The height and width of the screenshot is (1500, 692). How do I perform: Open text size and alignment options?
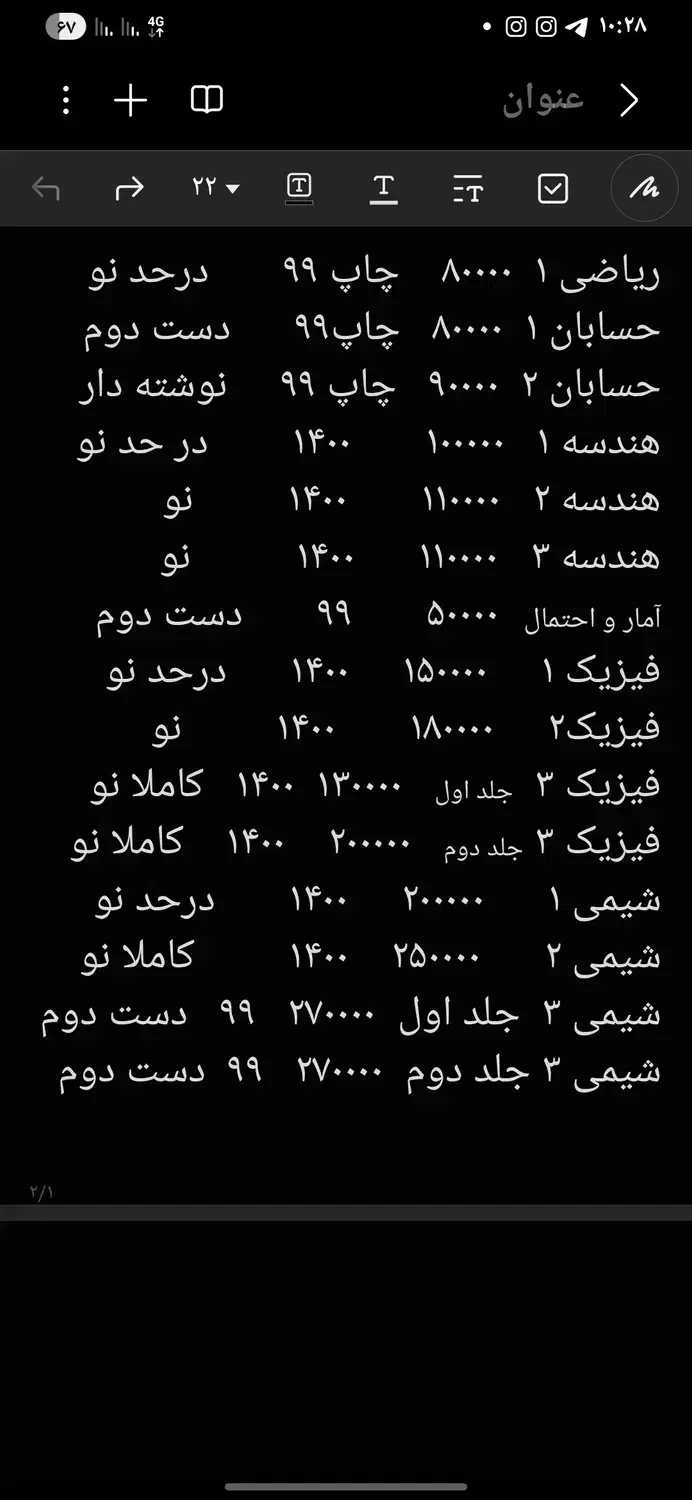(468, 188)
